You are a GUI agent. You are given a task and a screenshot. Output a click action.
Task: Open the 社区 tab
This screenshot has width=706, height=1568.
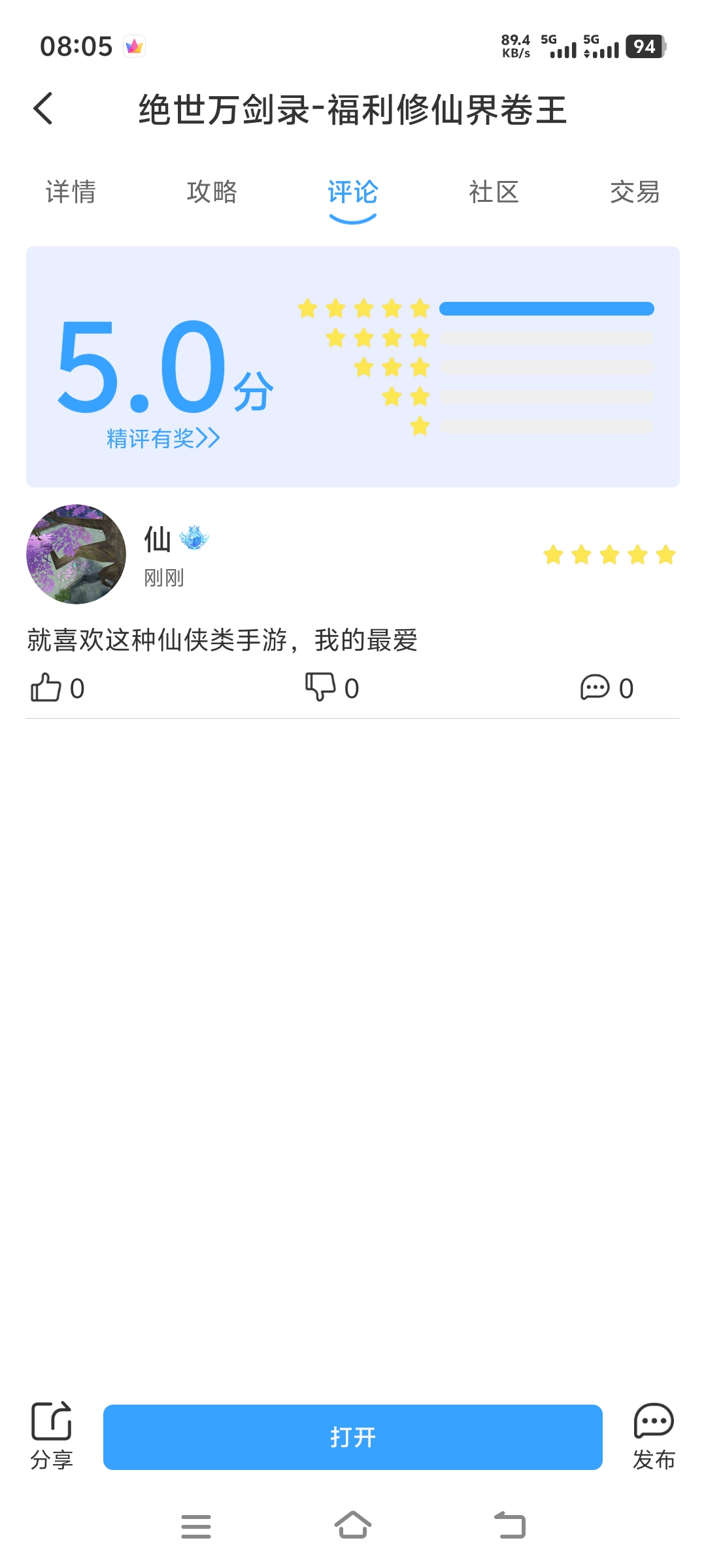point(494,192)
